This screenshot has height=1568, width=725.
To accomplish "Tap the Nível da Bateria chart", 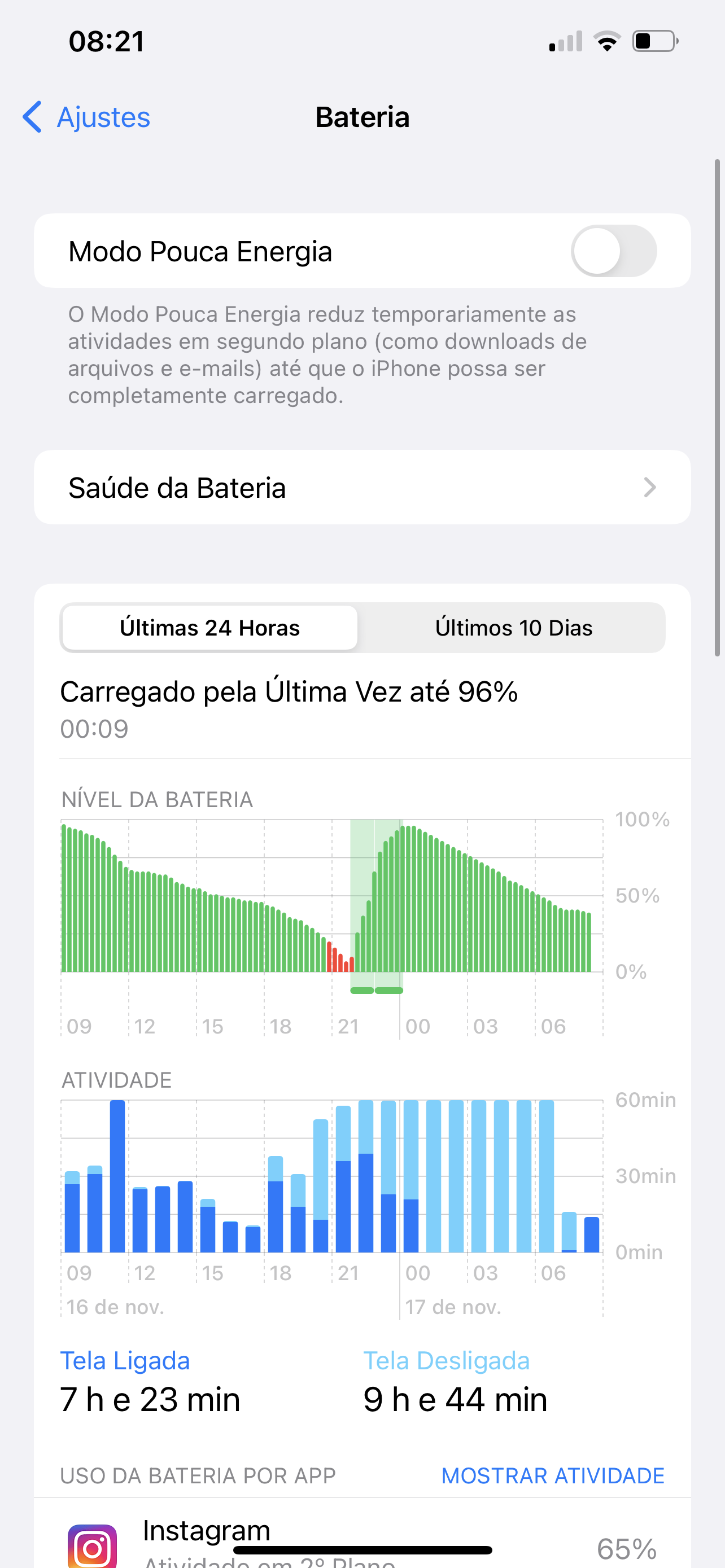I will [x=332, y=901].
